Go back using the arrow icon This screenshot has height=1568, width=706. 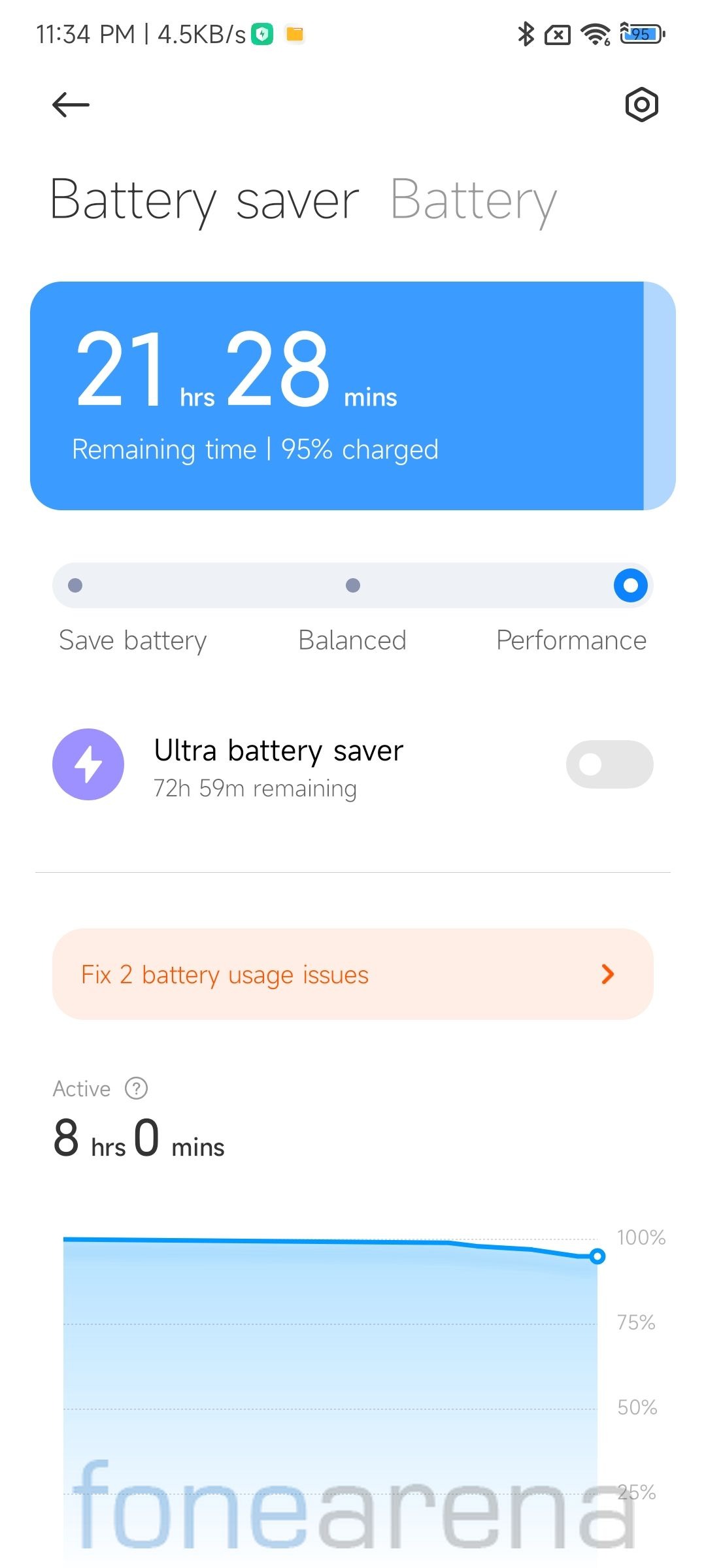tap(71, 105)
